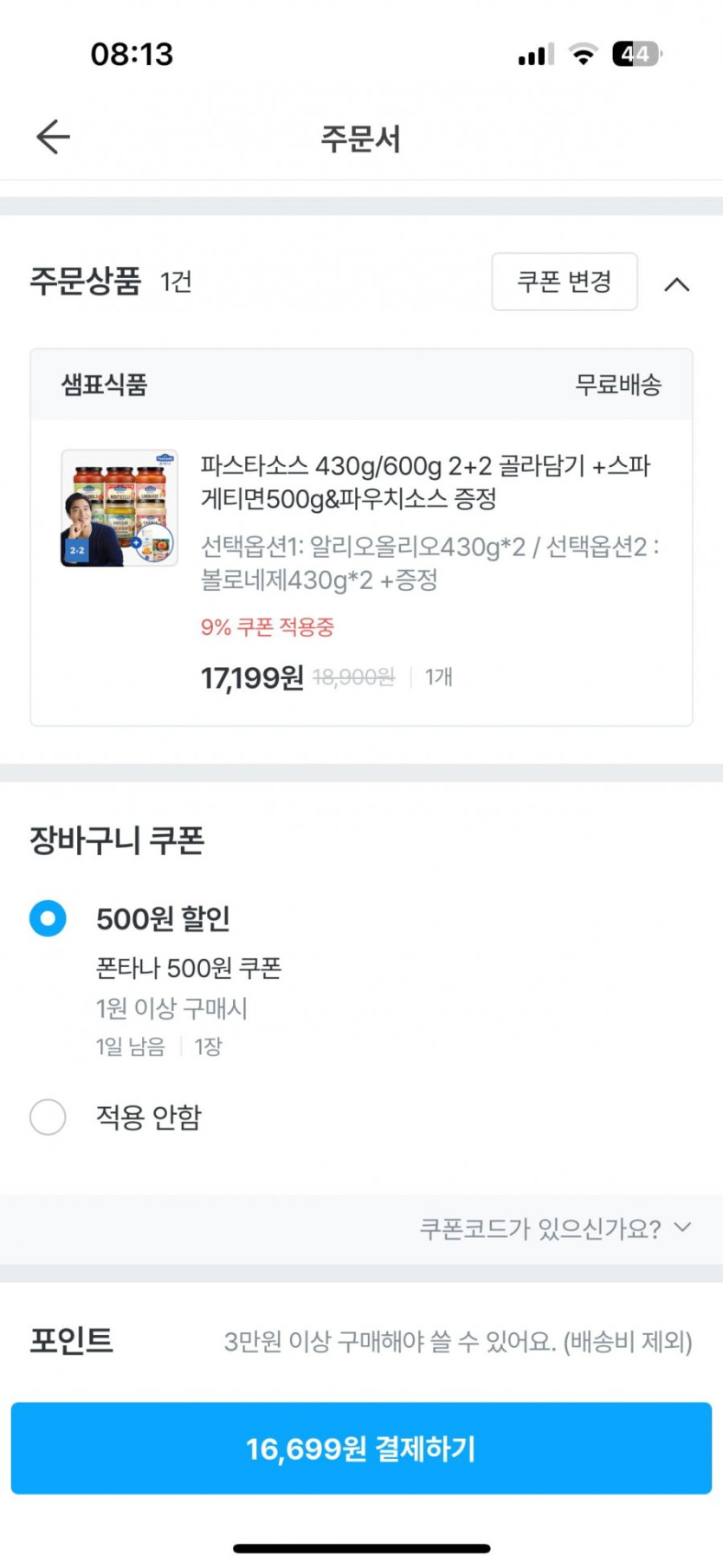Collapse the 주문상품 section
This screenshot has width=723, height=1568.
[676, 284]
